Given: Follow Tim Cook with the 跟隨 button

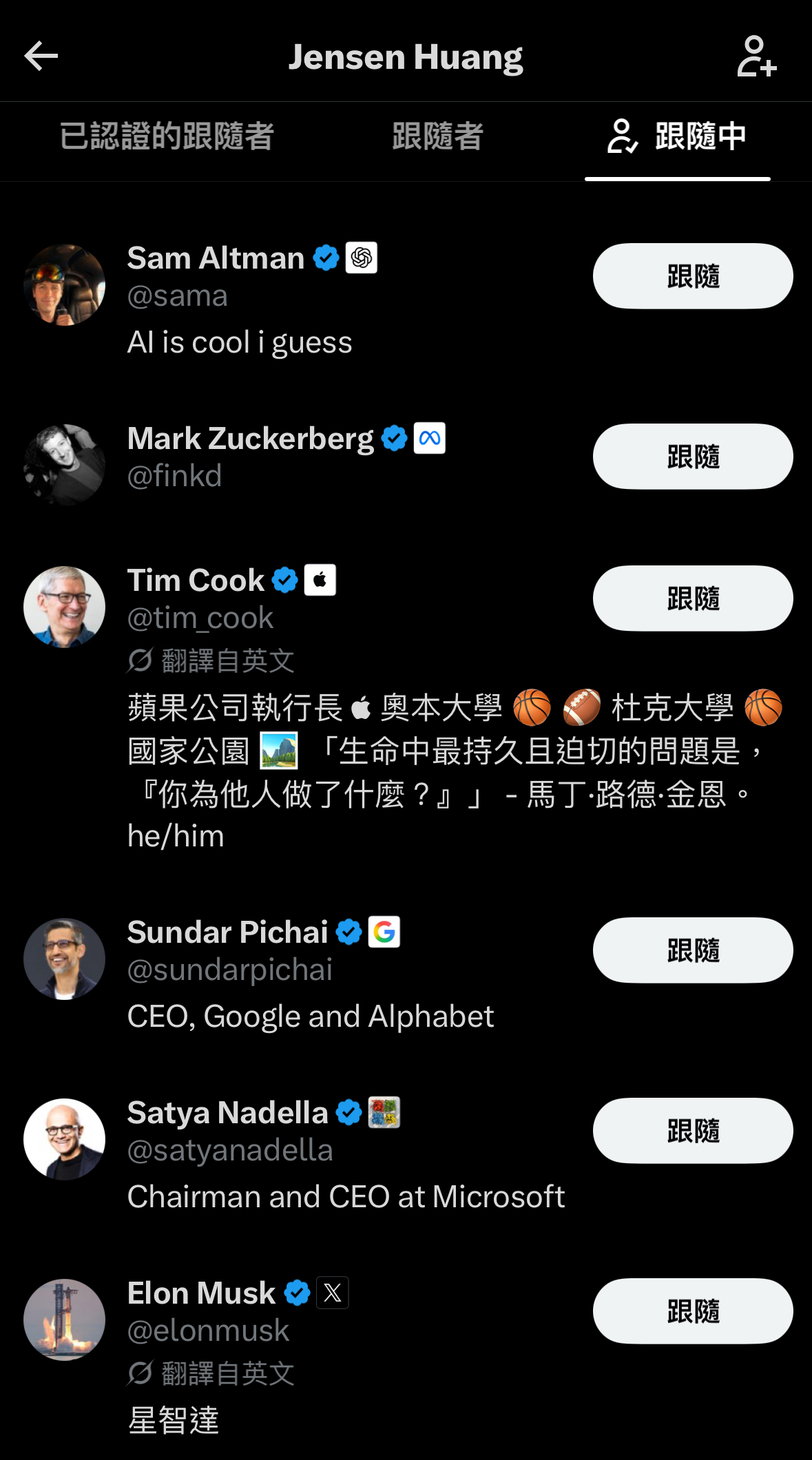Looking at the screenshot, I should click(693, 598).
